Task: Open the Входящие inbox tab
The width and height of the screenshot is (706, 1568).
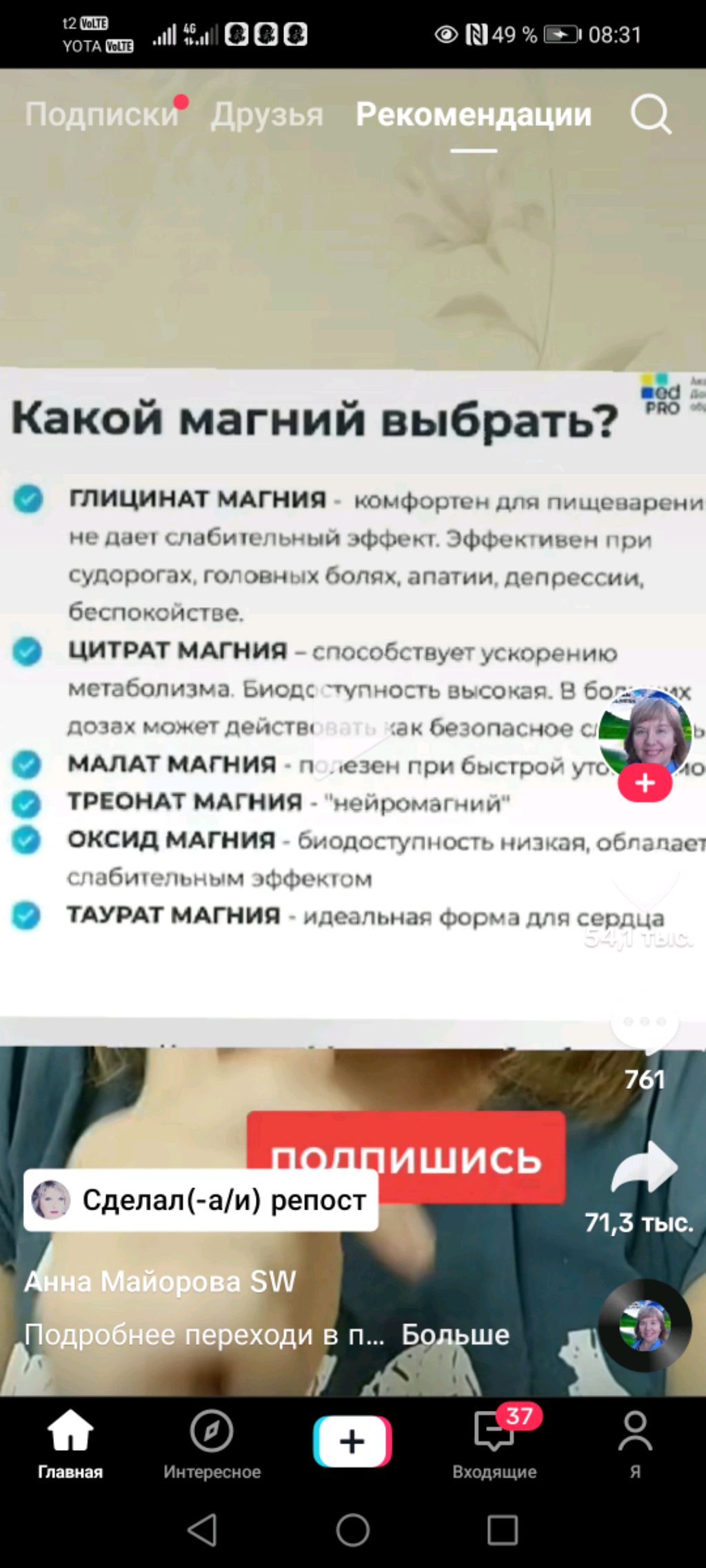Action: (494, 1442)
